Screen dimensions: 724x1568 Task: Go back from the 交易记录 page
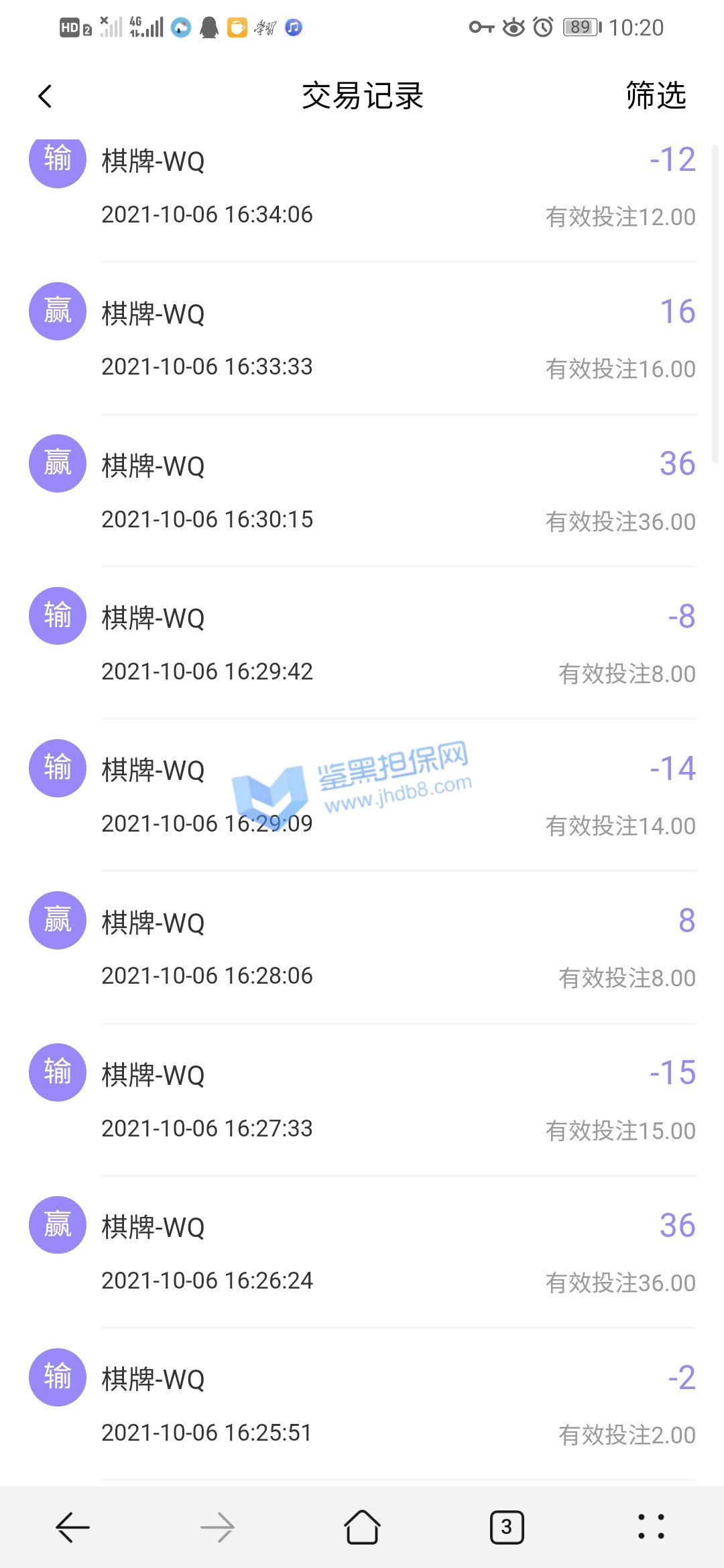coord(45,96)
